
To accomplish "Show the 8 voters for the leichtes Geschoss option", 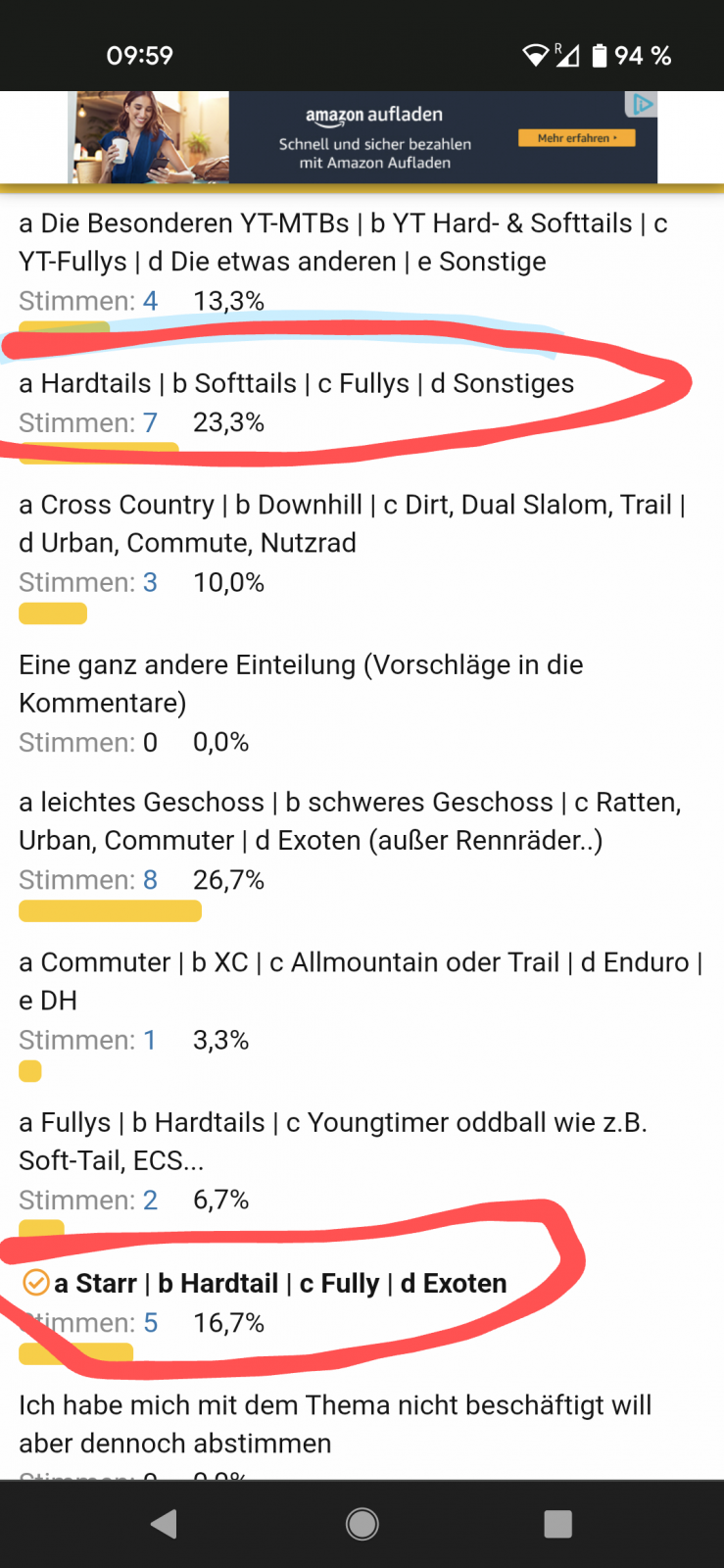I will [x=150, y=880].
